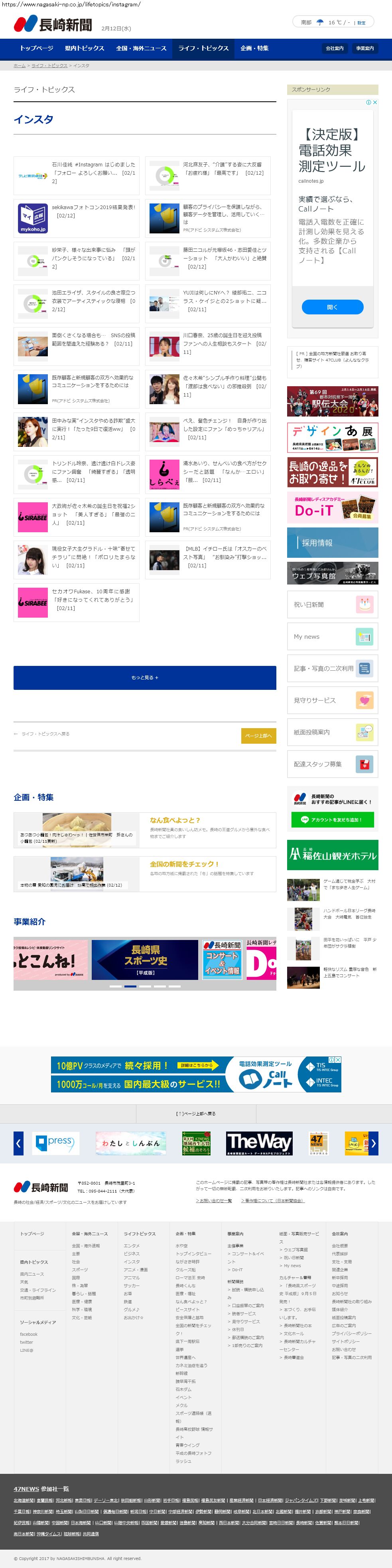Image resolution: width=392 pixels, height=1568 pixels.
Task: Open 見守りサービス sidebar item
Action: click(332, 700)
